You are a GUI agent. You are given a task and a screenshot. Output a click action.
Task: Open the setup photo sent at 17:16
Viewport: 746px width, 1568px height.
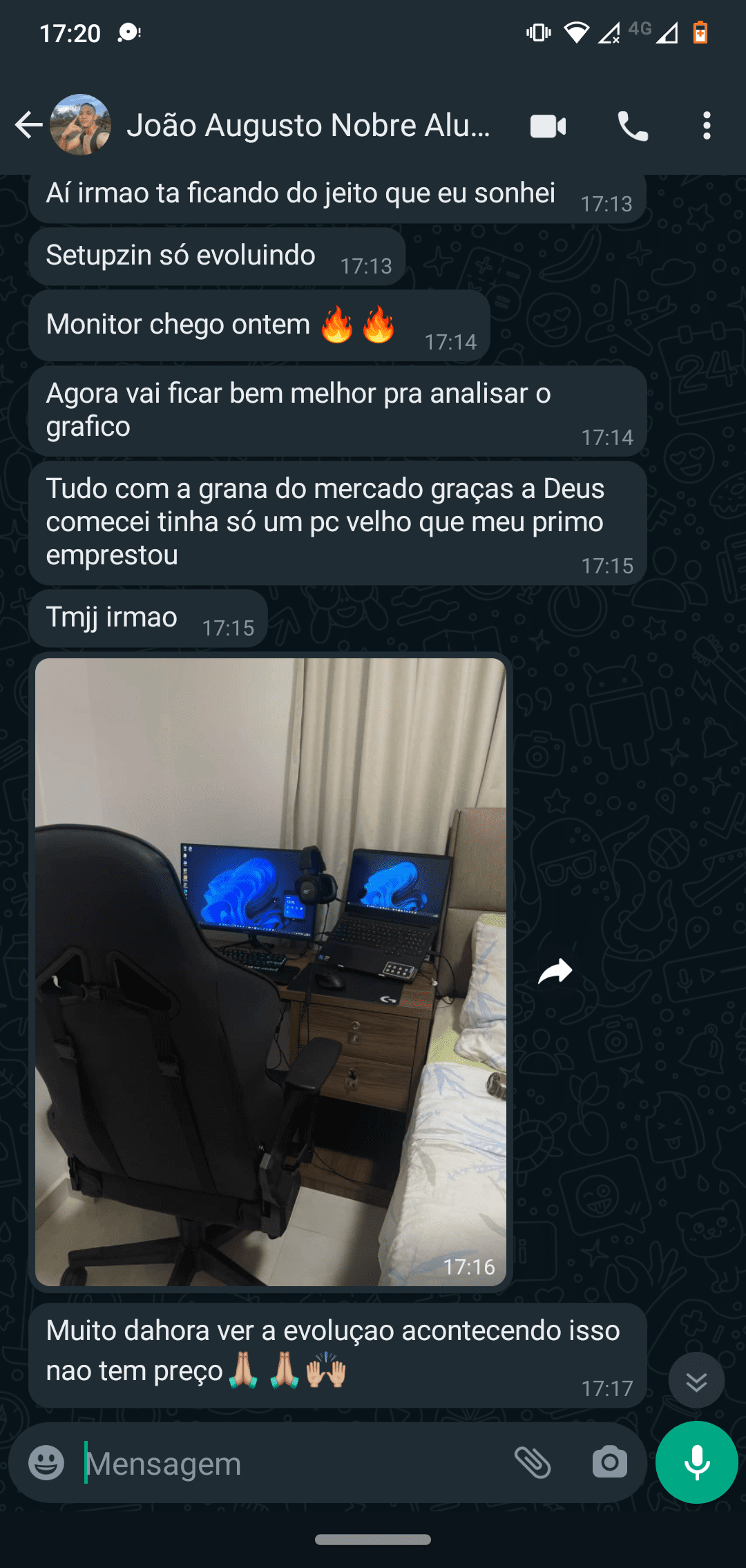(270, 971)
